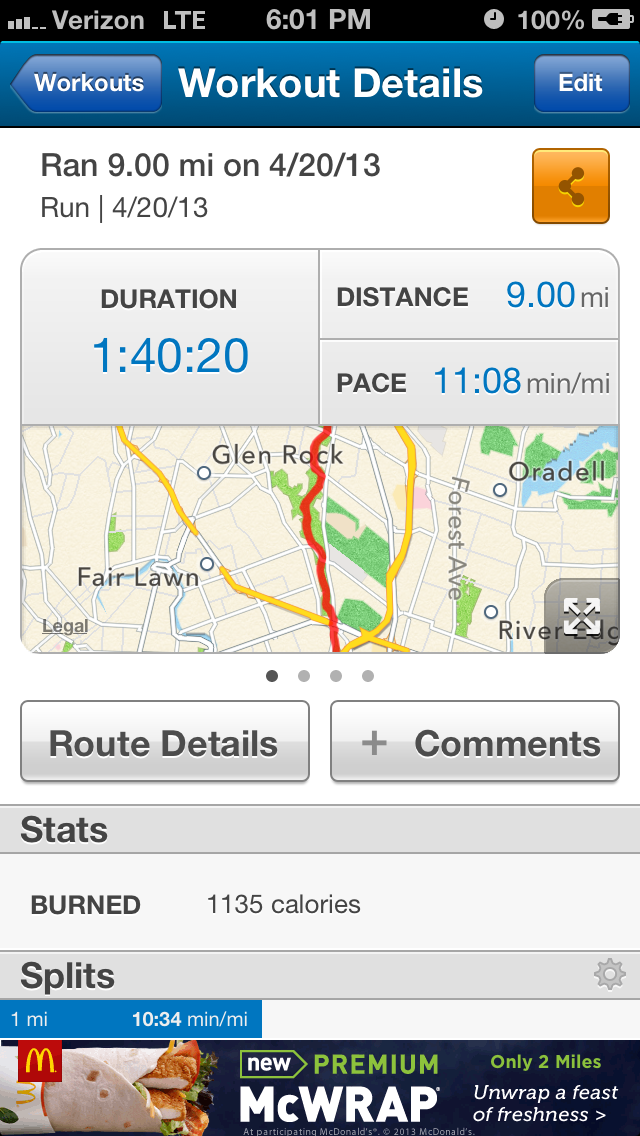The width and height of the screenshot is (640, 1136).
Task: Tap Edit to modify workout
Action: coord(580,83)
